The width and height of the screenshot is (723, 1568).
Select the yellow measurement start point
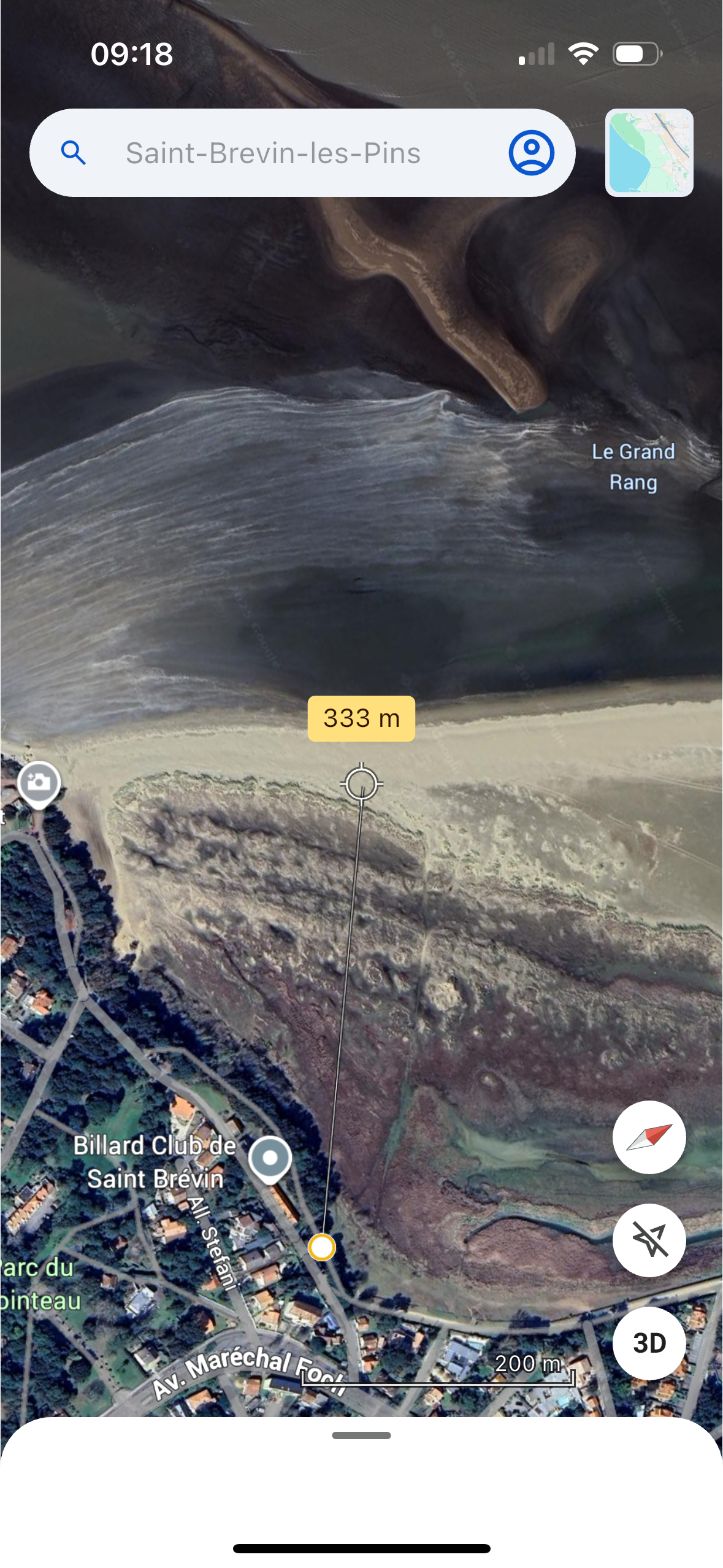322,1247
